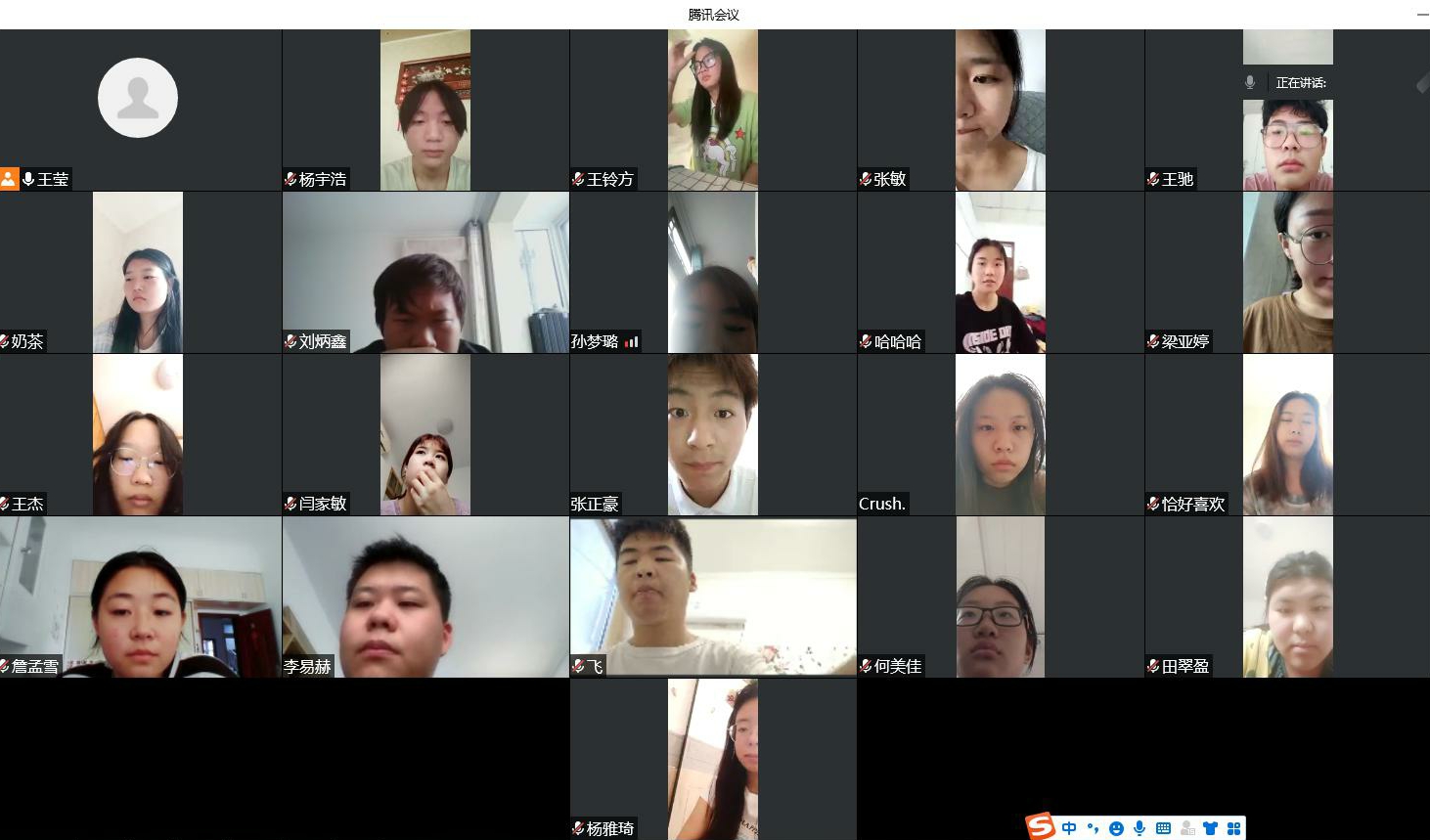Open 詹孟雪's video tile
This screenshot has width=1430, height=840.
tap(140, 597)
